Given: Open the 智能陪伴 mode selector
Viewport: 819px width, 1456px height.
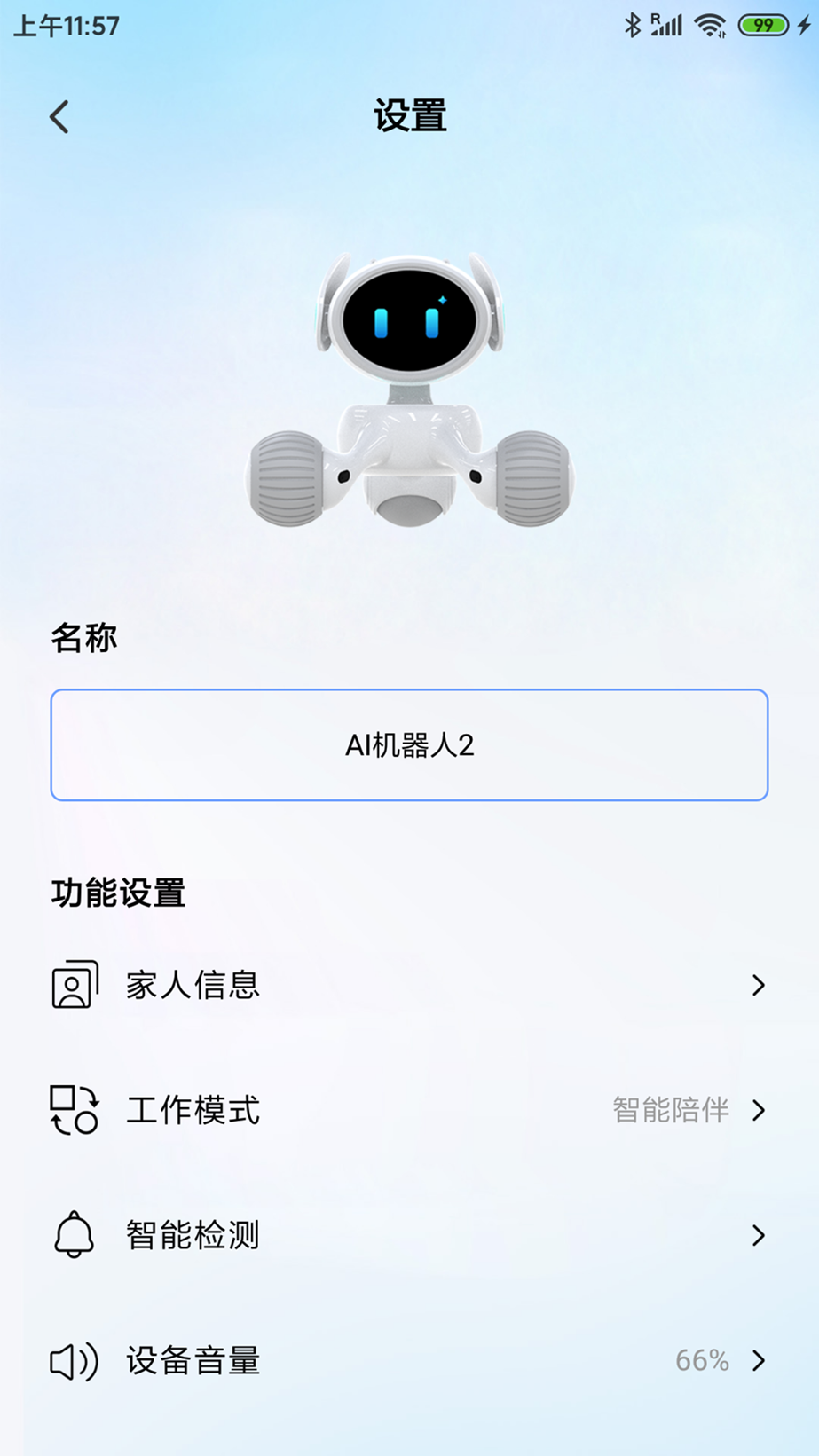Looking at the screenshot, I should point(669,1110).
